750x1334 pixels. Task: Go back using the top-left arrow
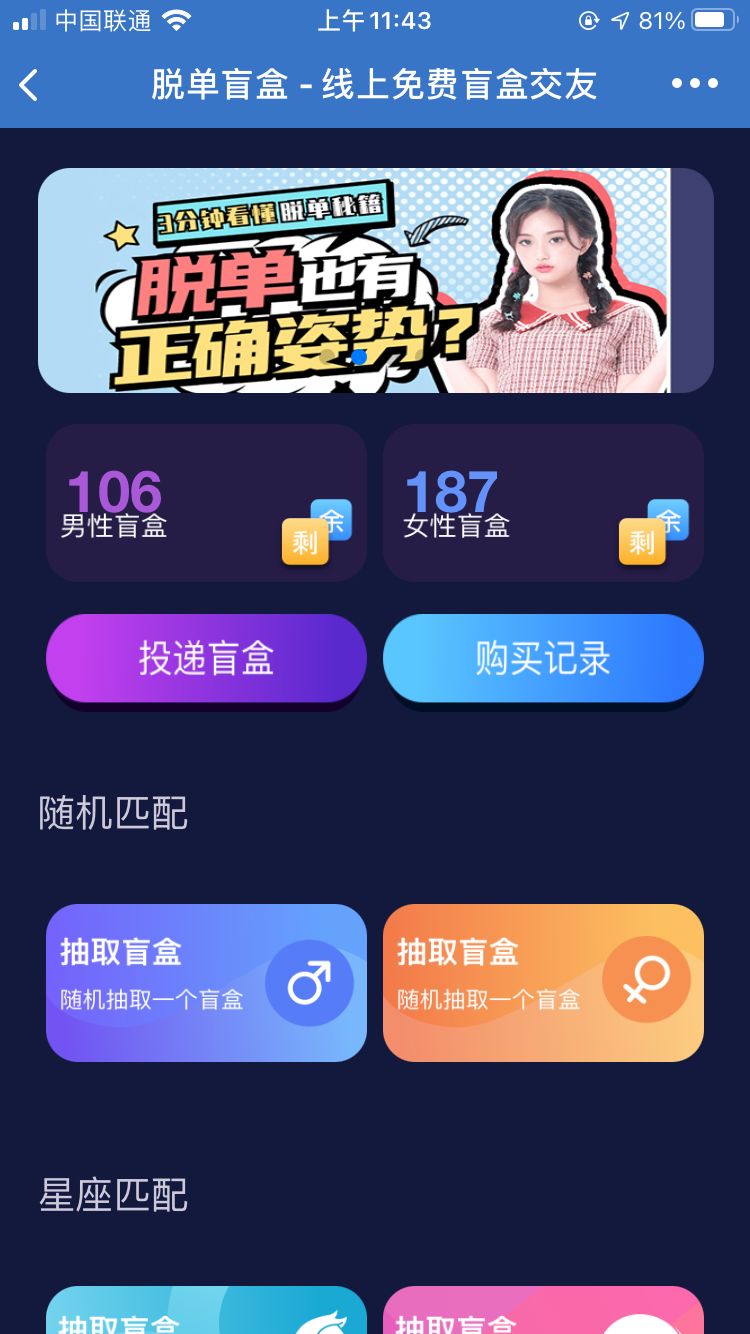pyautogui.click(x=30, y=85)
